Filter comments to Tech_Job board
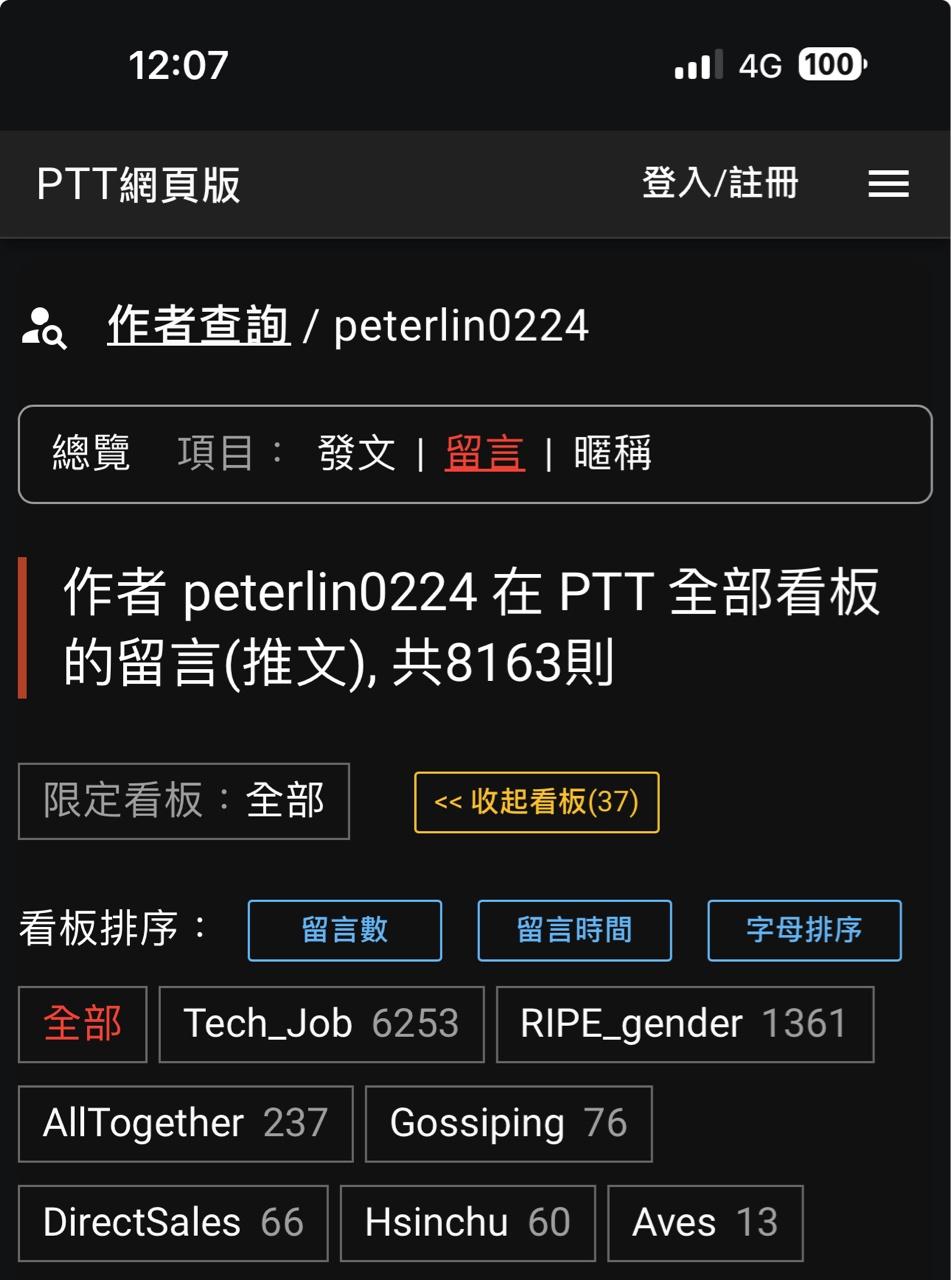 pyautogui.click(x=321, y=1024)
